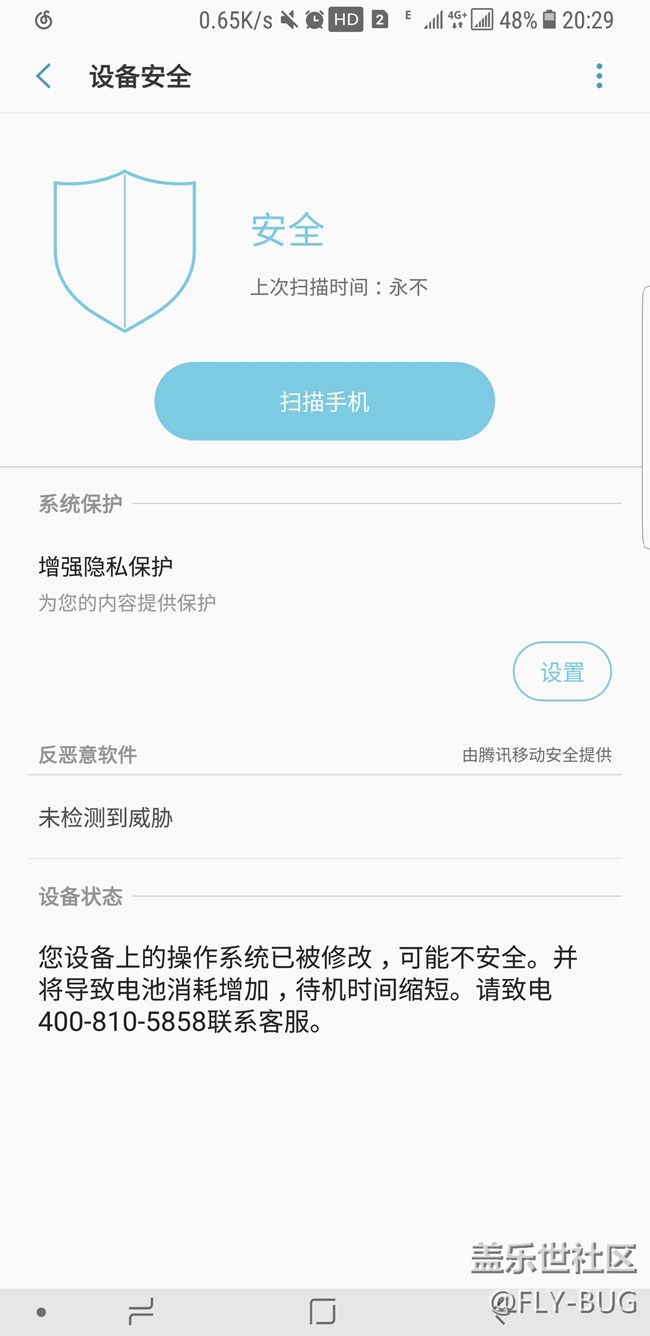
Task: Tap the system home button
Action: [323, 1312]
